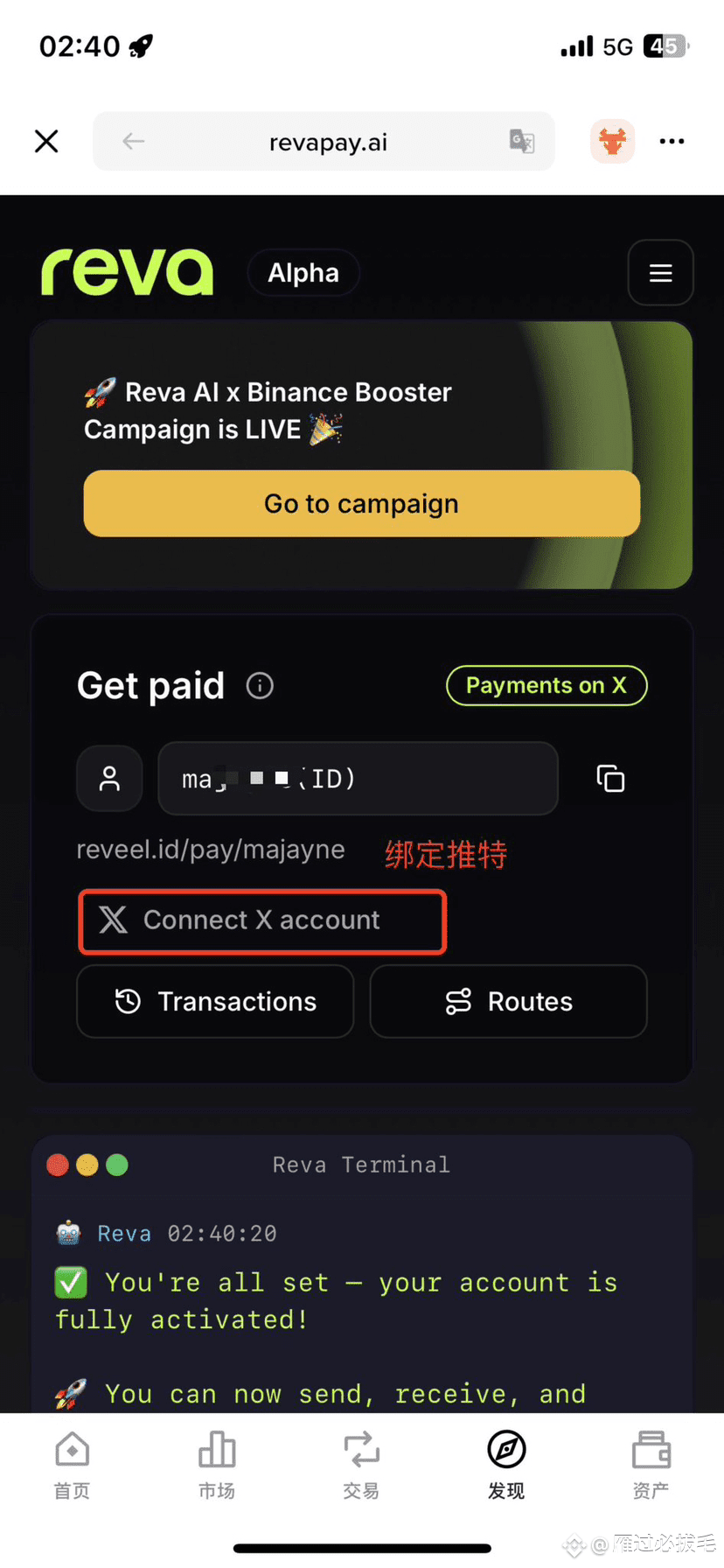Switch to the 首页 tab
The width and height of the screenshot is (724, 1568).
pyautogui.click(x=72, y=1465)
